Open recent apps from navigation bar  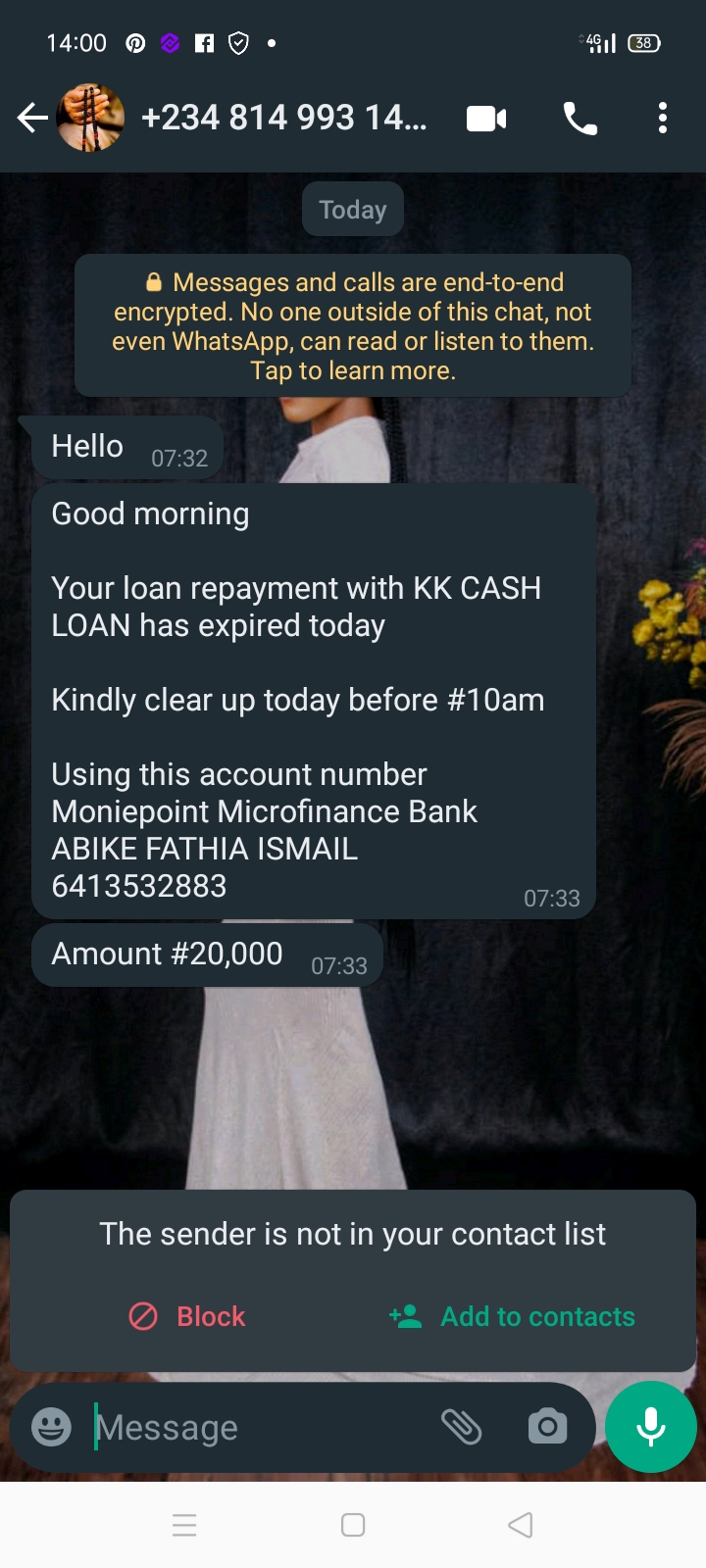click(184, 1525)
